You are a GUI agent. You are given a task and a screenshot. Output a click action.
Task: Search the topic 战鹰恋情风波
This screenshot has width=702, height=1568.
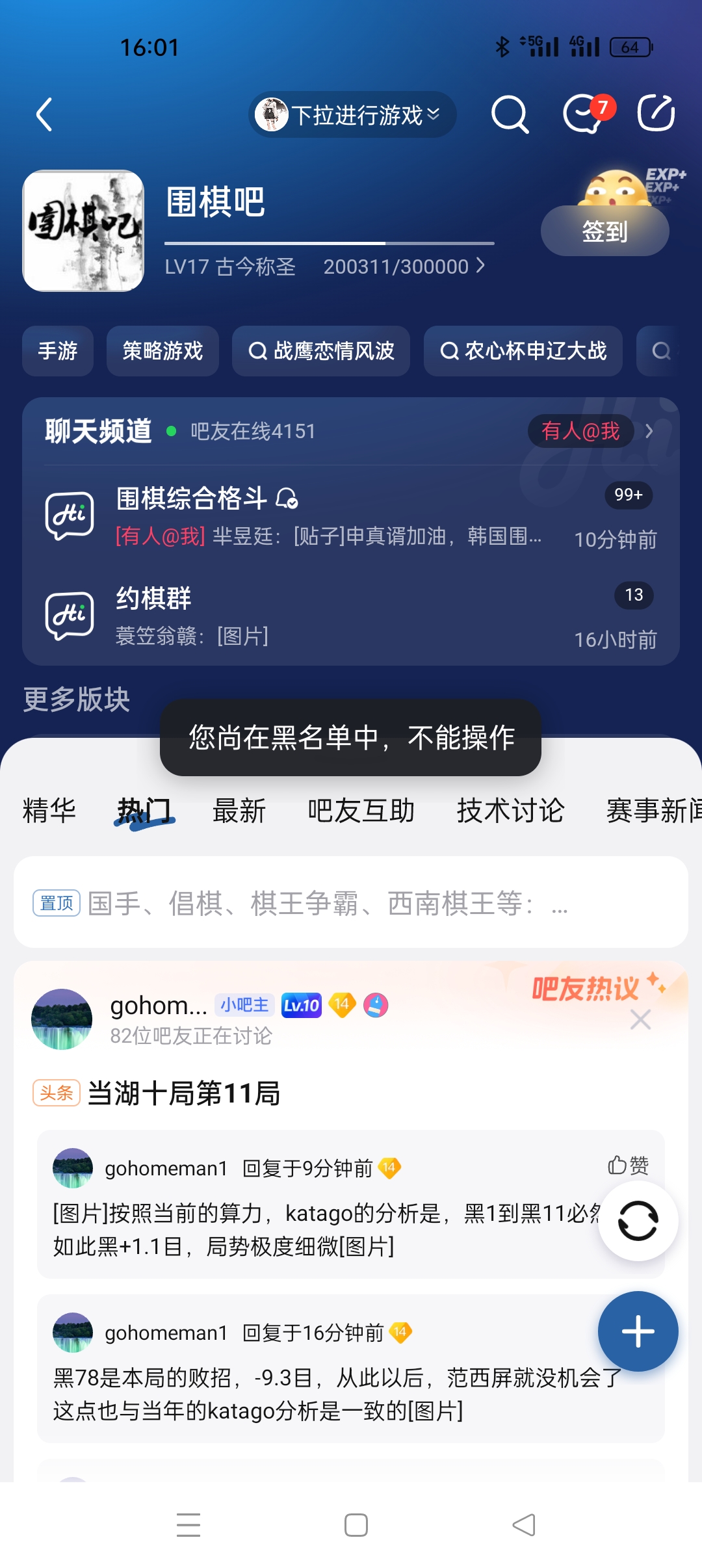coord(321,351)
